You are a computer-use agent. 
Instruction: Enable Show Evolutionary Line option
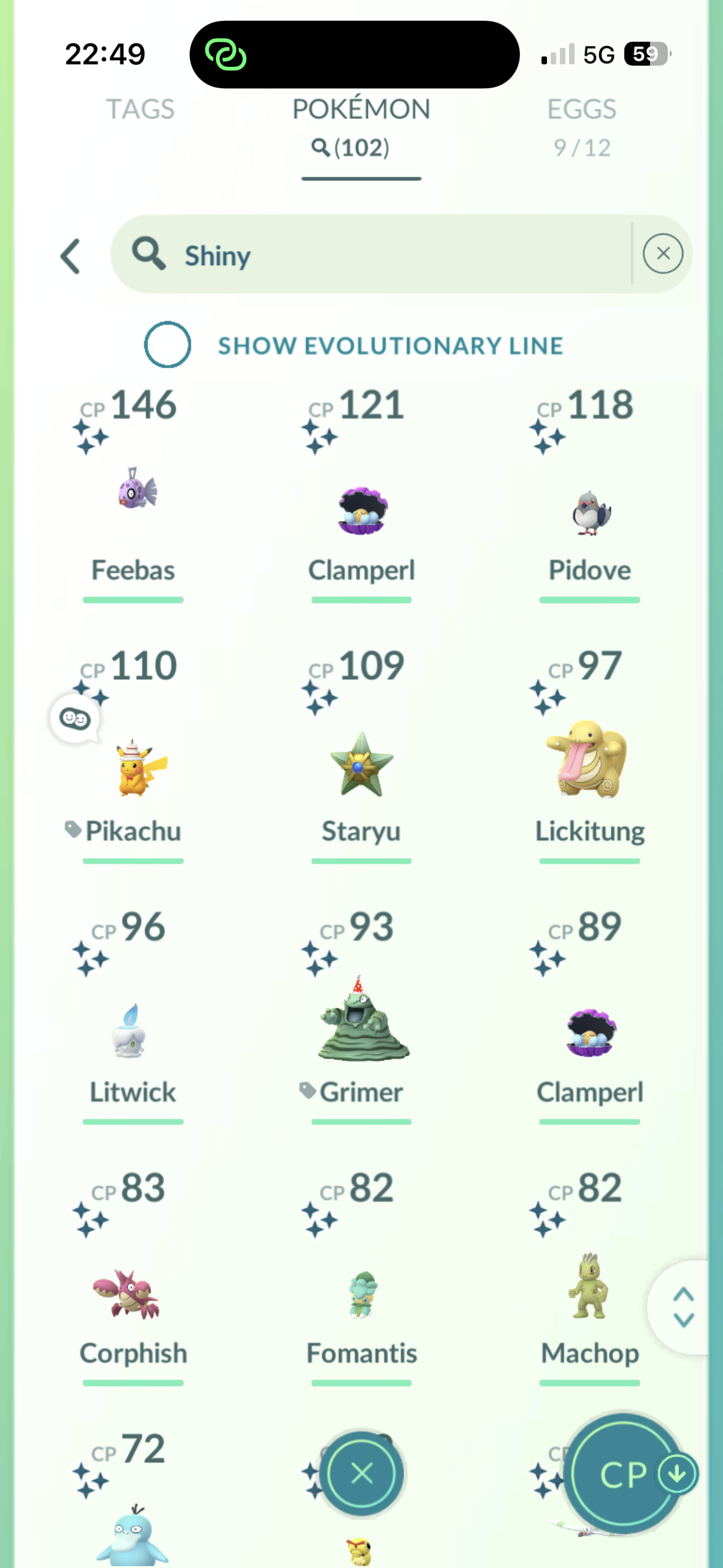click(167, 345)
